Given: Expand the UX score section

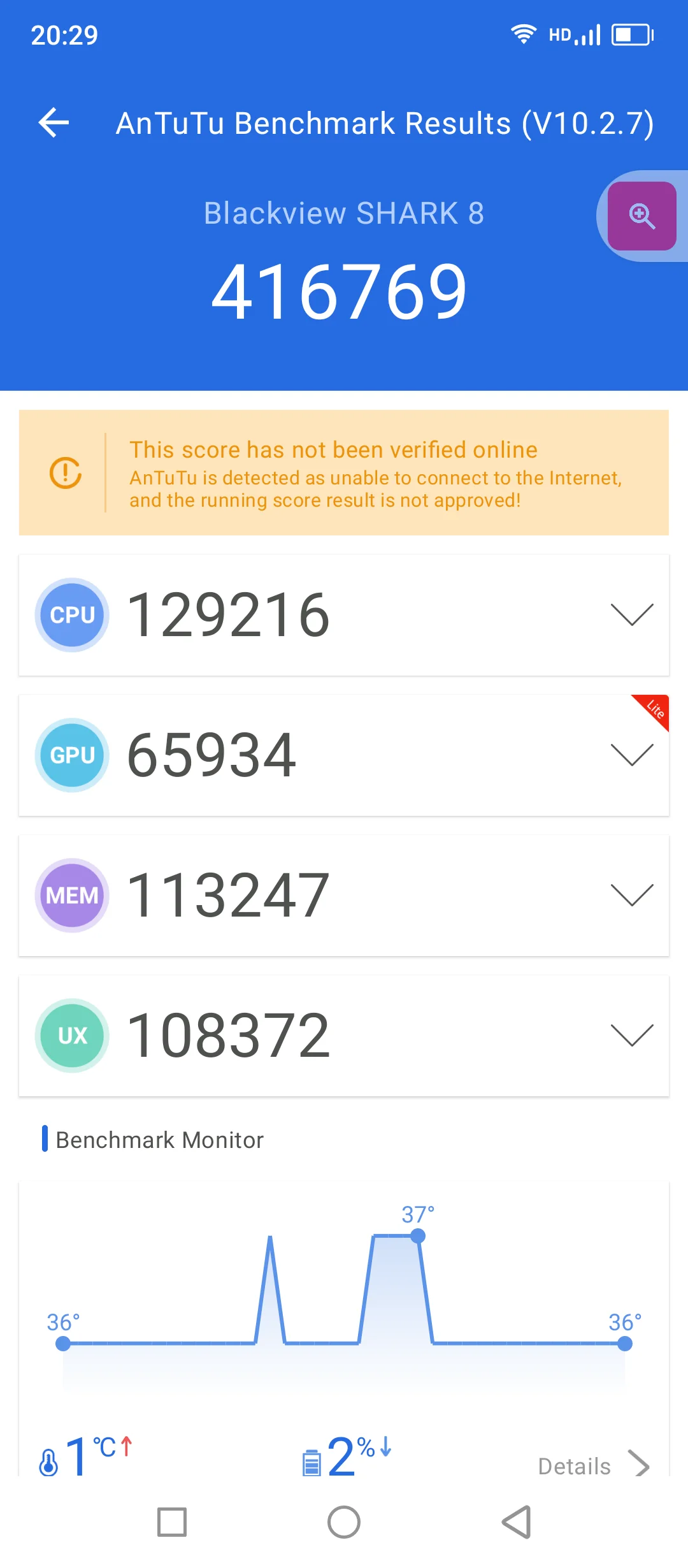Looking at the screenshot, I should pyautogui.click(x=631, y=1035).
